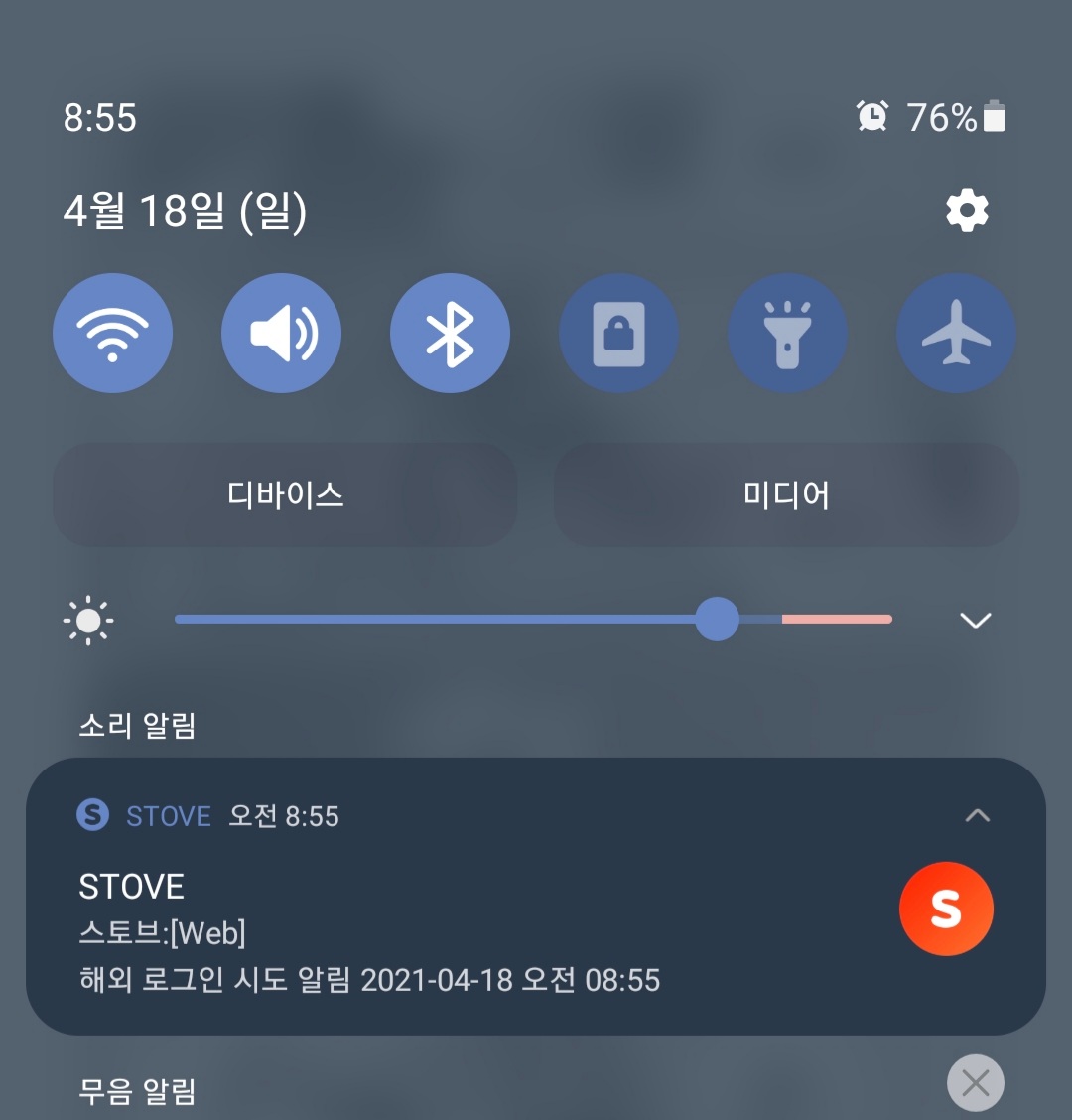Toggle the sound mode

point(281,333)
